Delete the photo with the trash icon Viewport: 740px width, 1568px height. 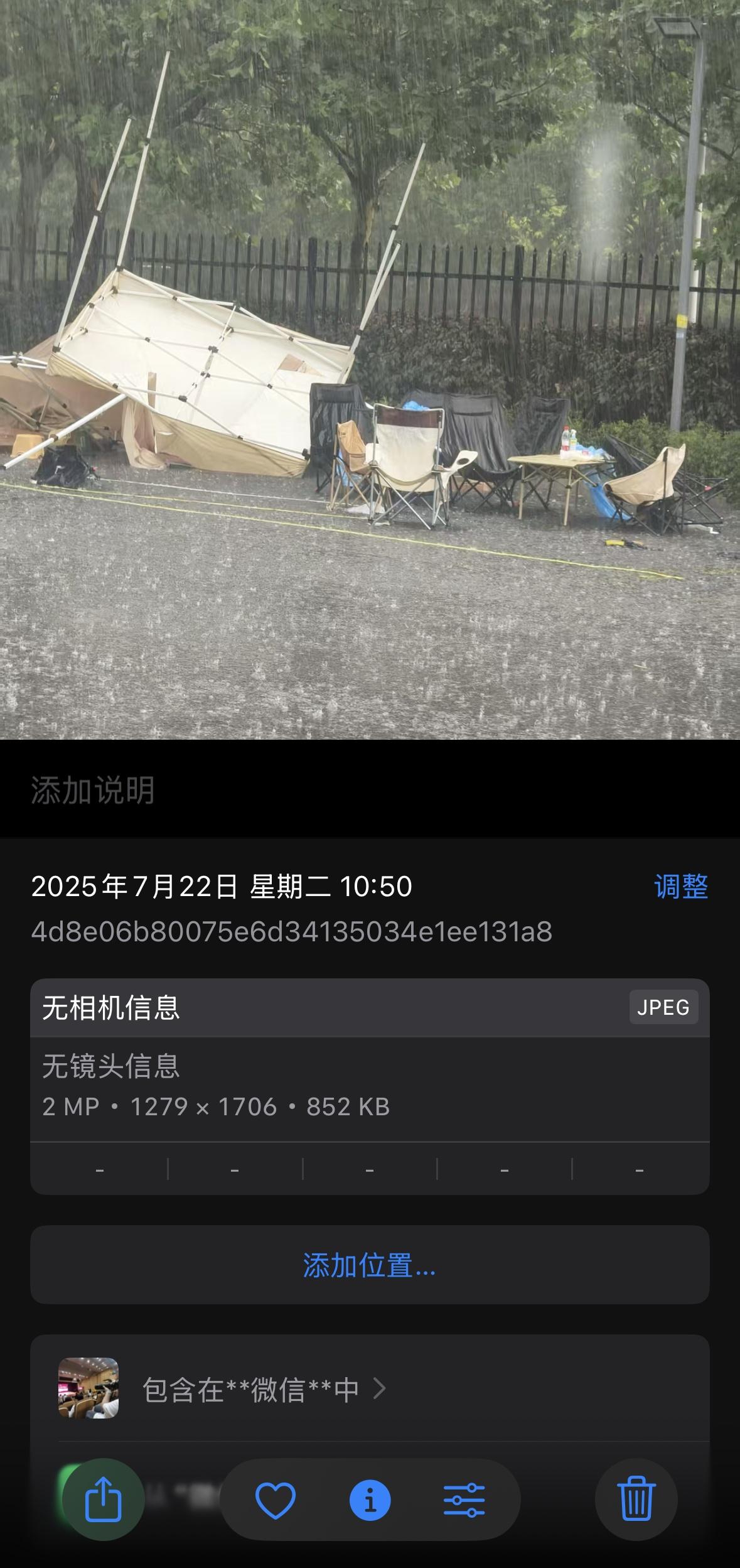(636, 1500)
